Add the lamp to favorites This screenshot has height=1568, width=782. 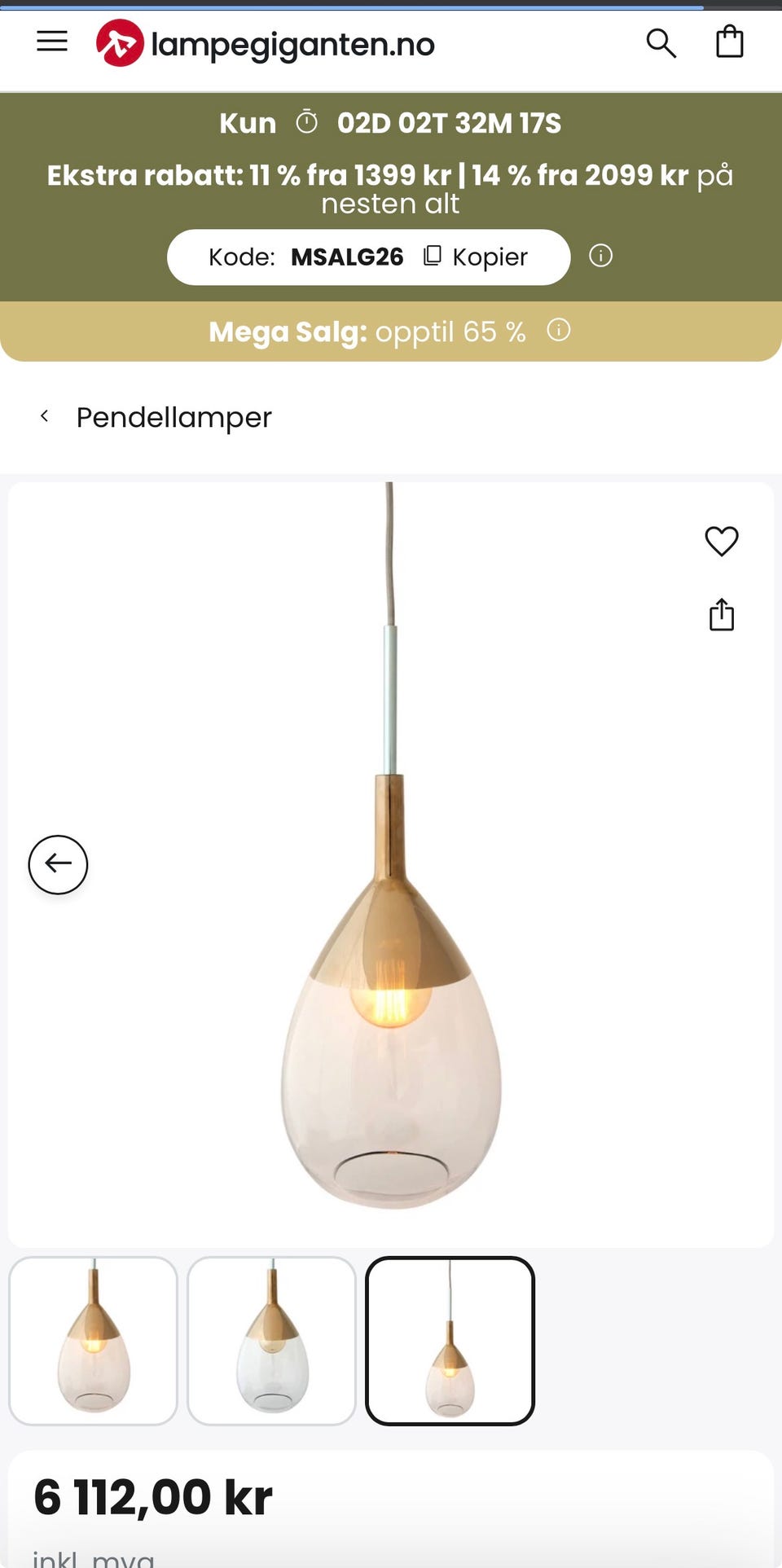(721, 541)
